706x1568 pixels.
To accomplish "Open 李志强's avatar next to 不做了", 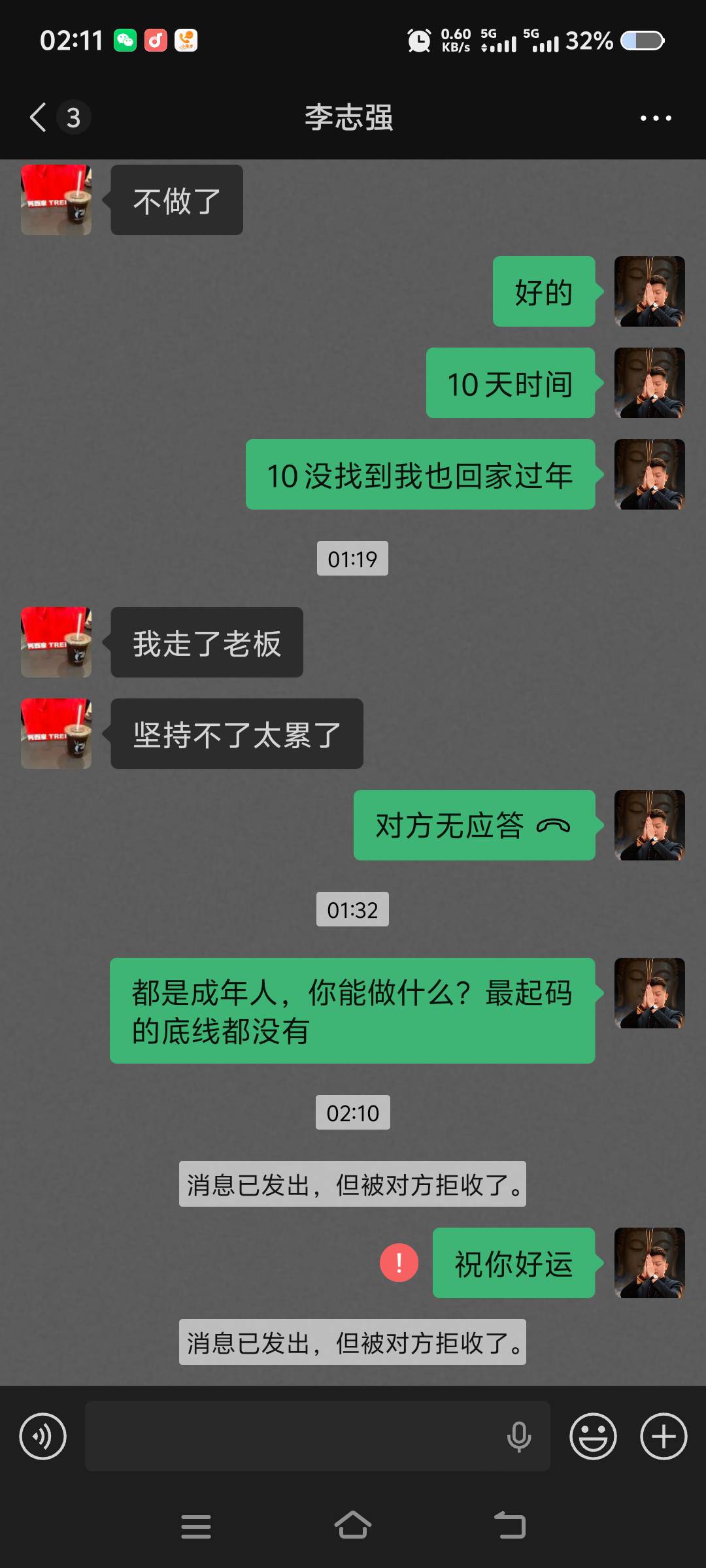I will pos(56,200).
